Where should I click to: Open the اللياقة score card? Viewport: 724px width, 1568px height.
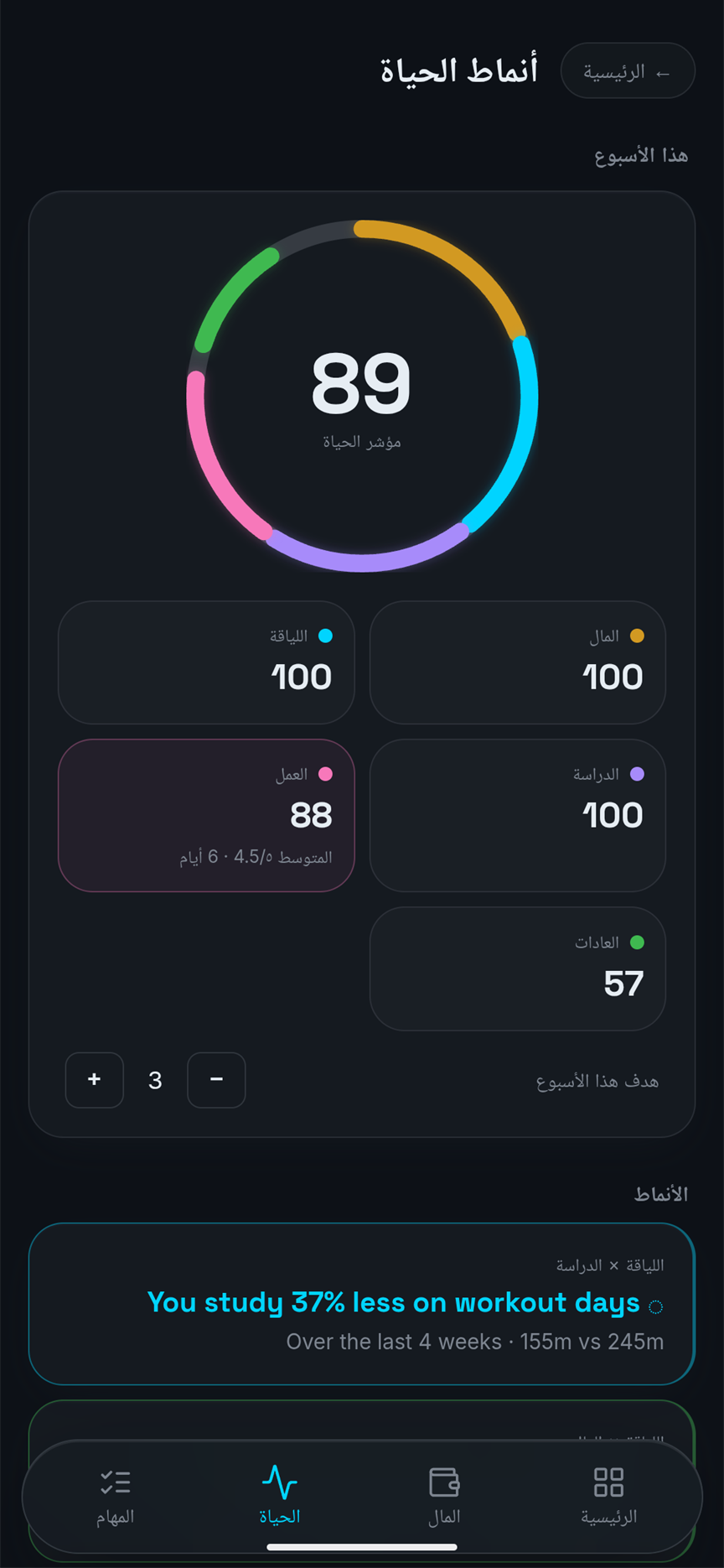click(x=206, y=662)
